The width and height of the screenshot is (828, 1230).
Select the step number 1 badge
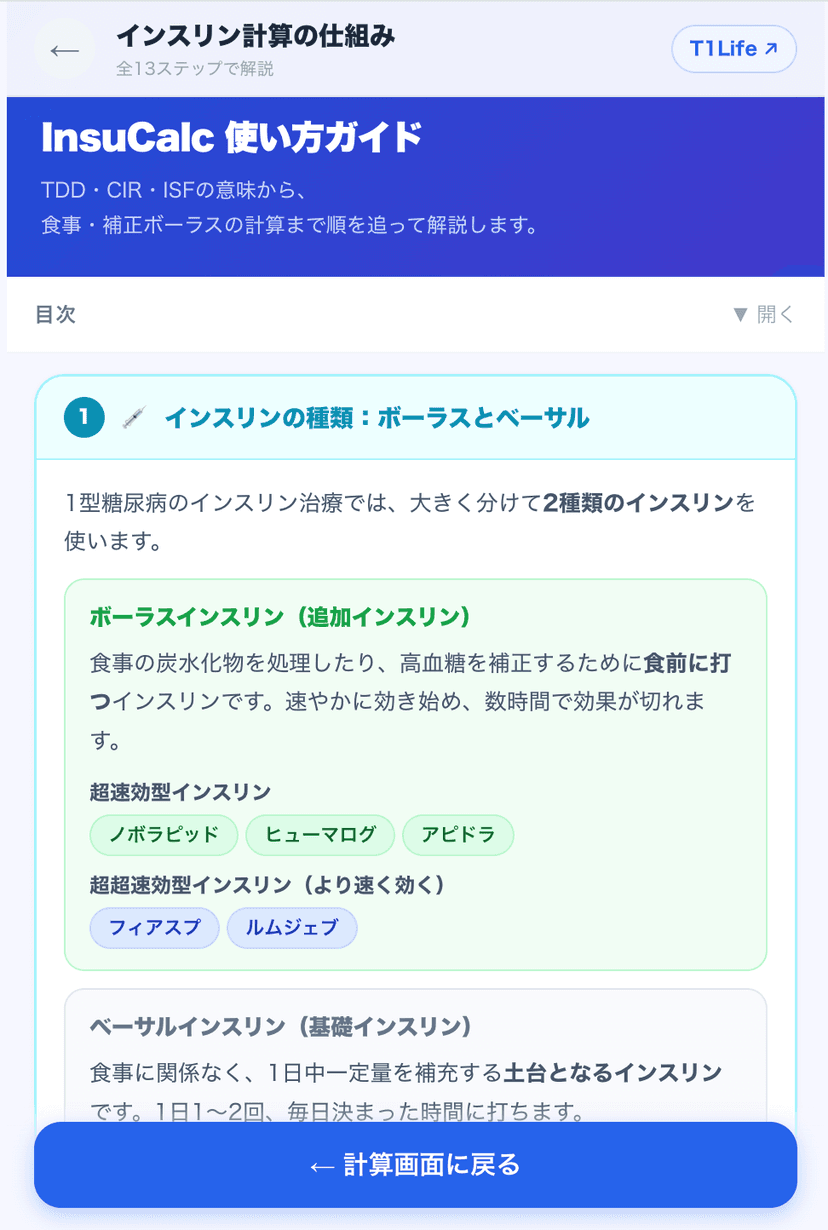pyautogui.click(x=83, y=417)
